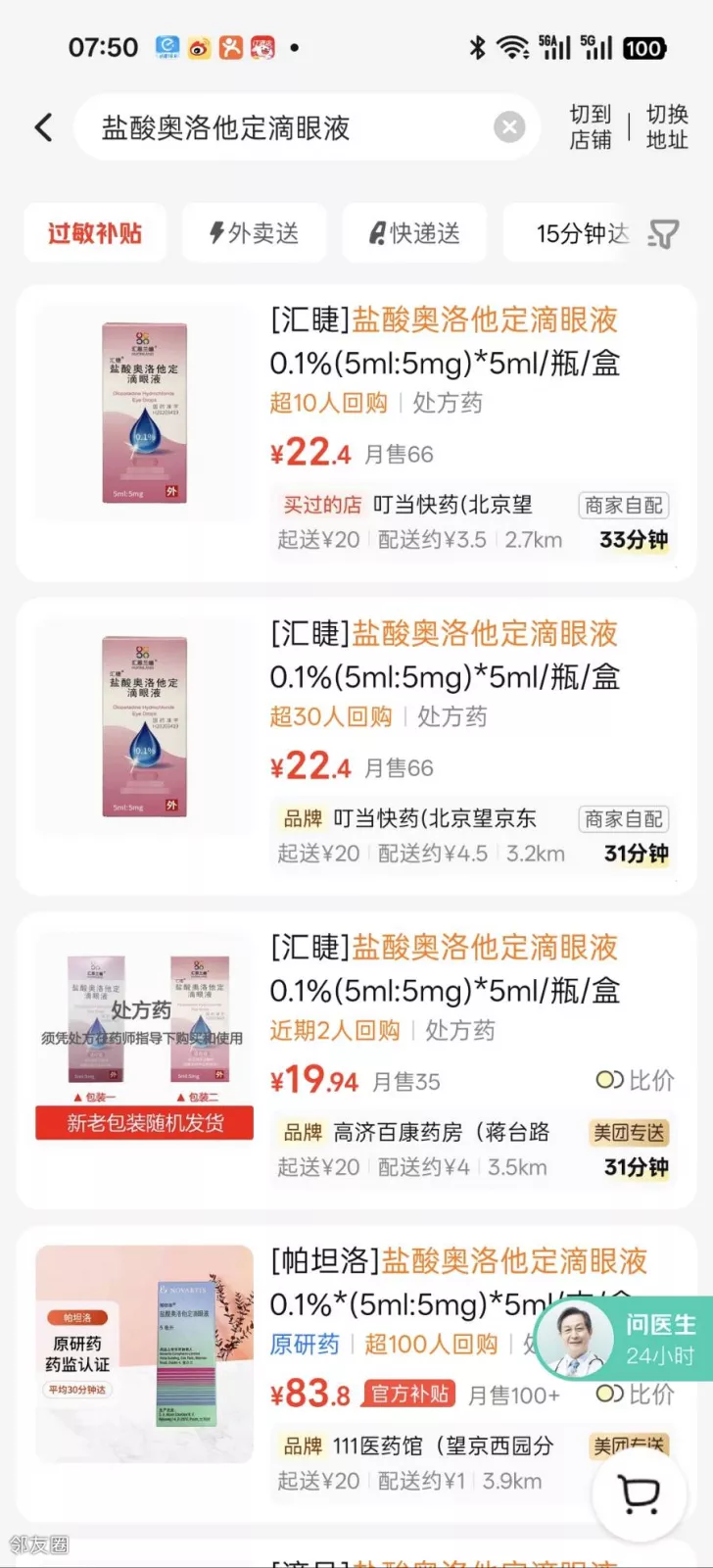Clear the search text with the X

pos(508,127)
